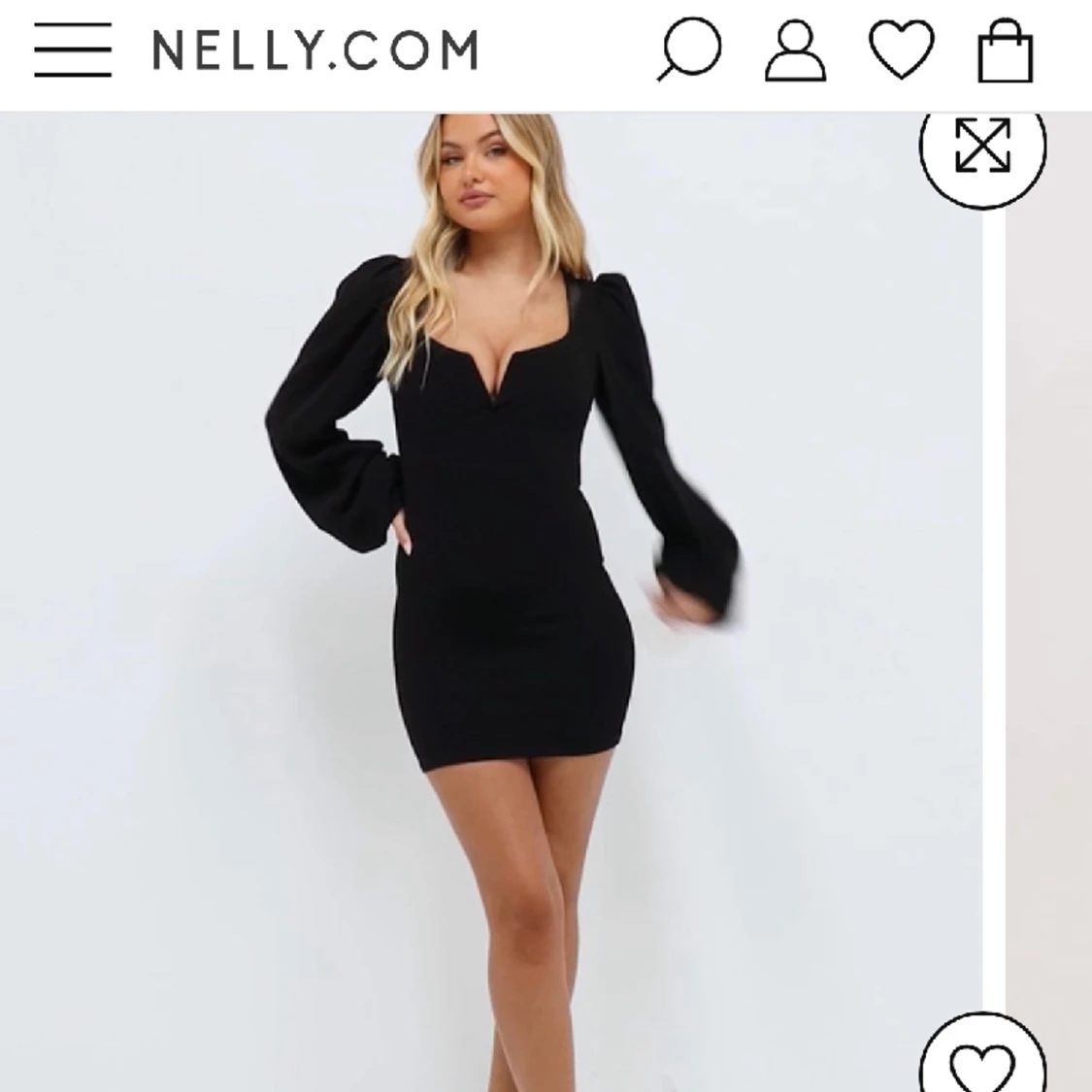Open the search magnifier
1092x1092 pixels.
(x=690, y=50)
